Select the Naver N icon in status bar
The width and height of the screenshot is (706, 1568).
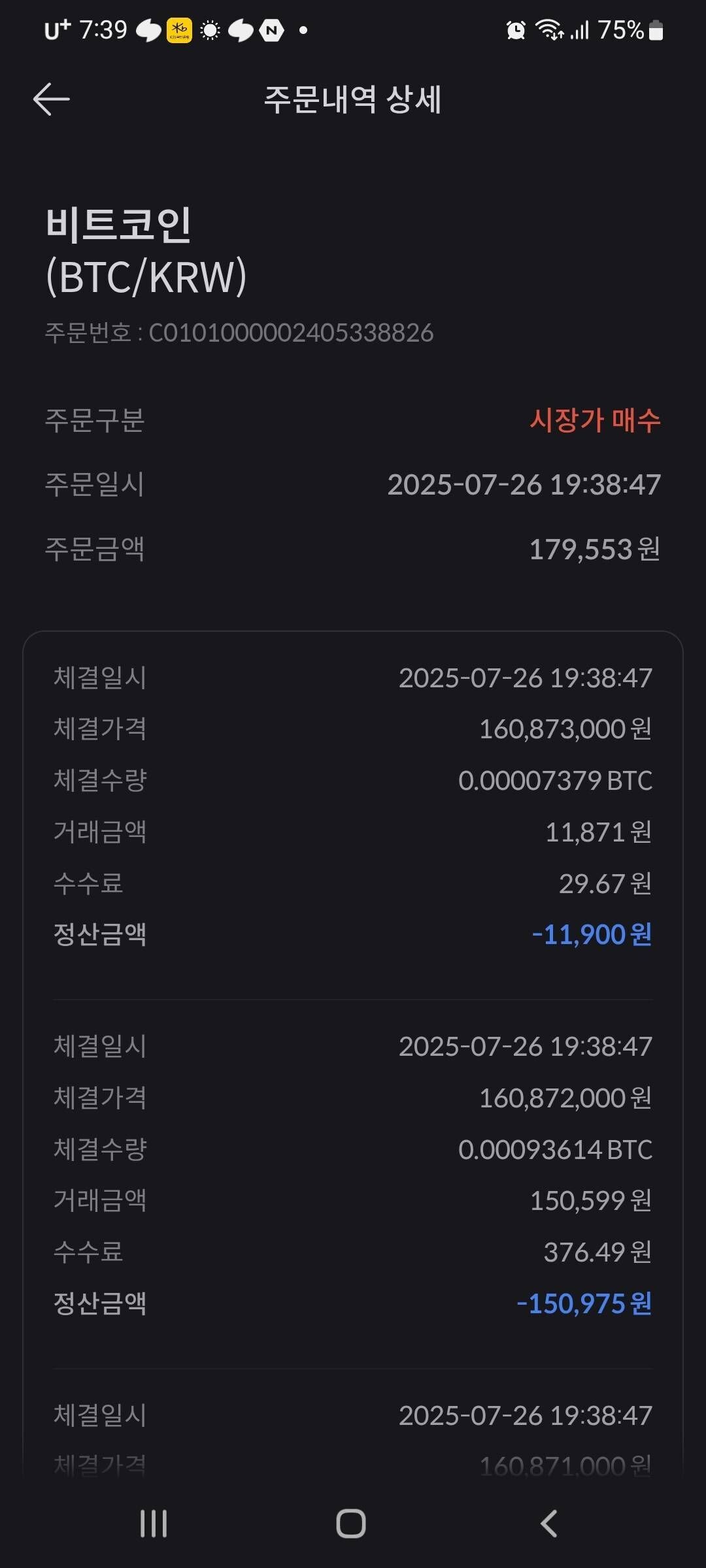271,29
